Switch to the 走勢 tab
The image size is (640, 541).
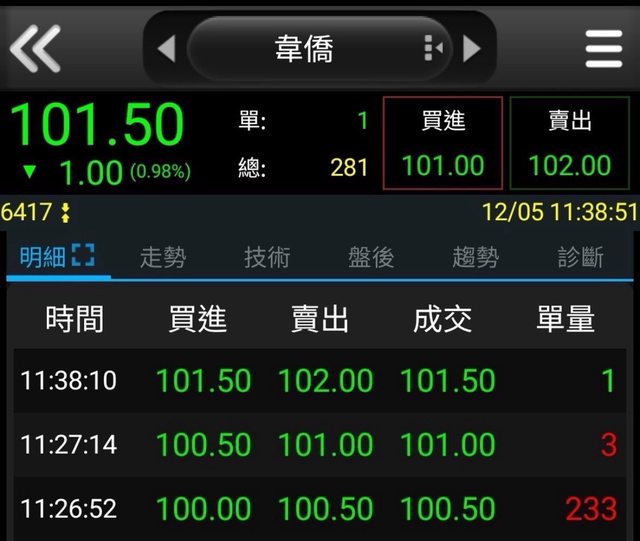click(163, 257)
